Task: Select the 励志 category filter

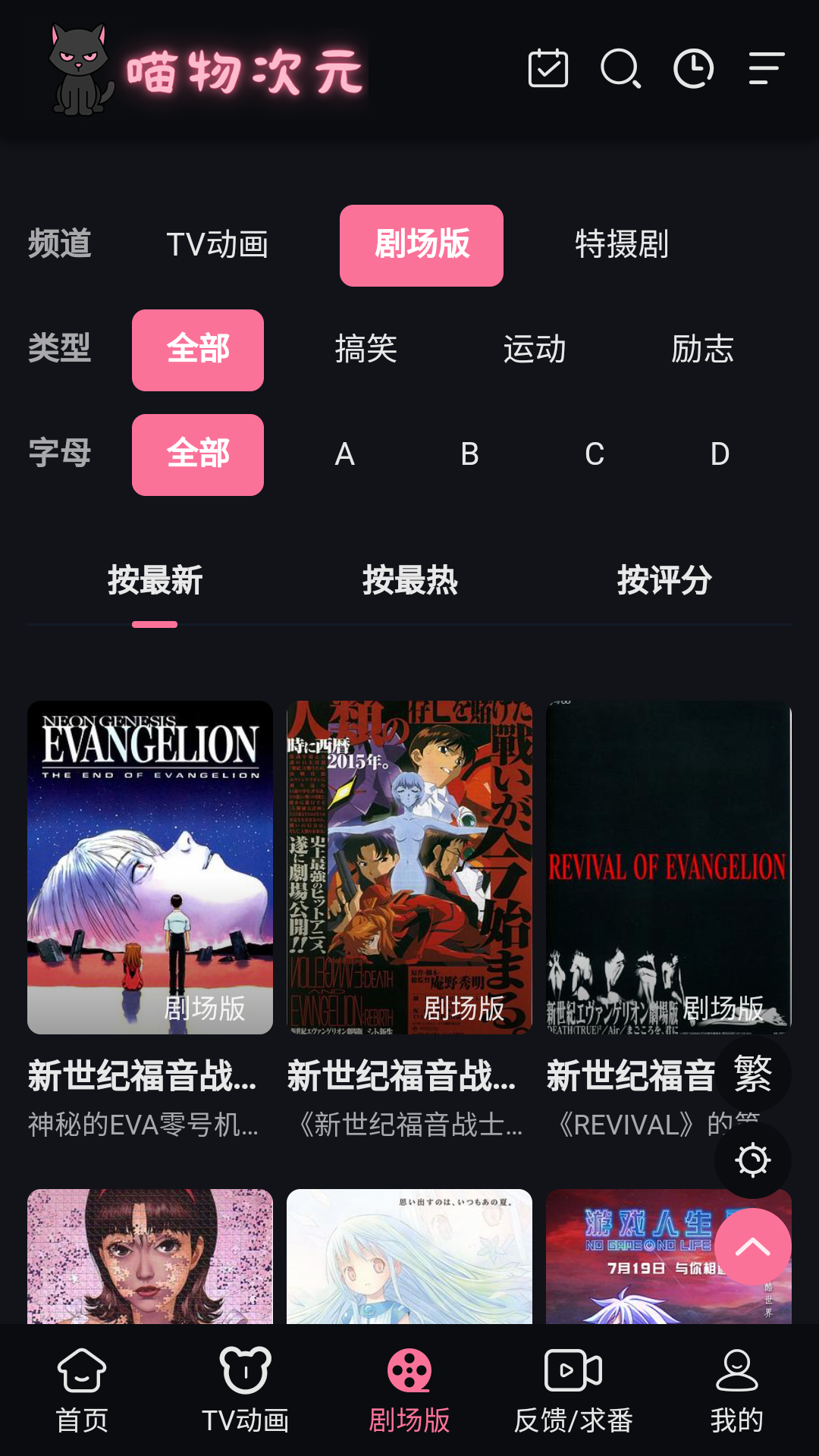Action: (701, 350)
